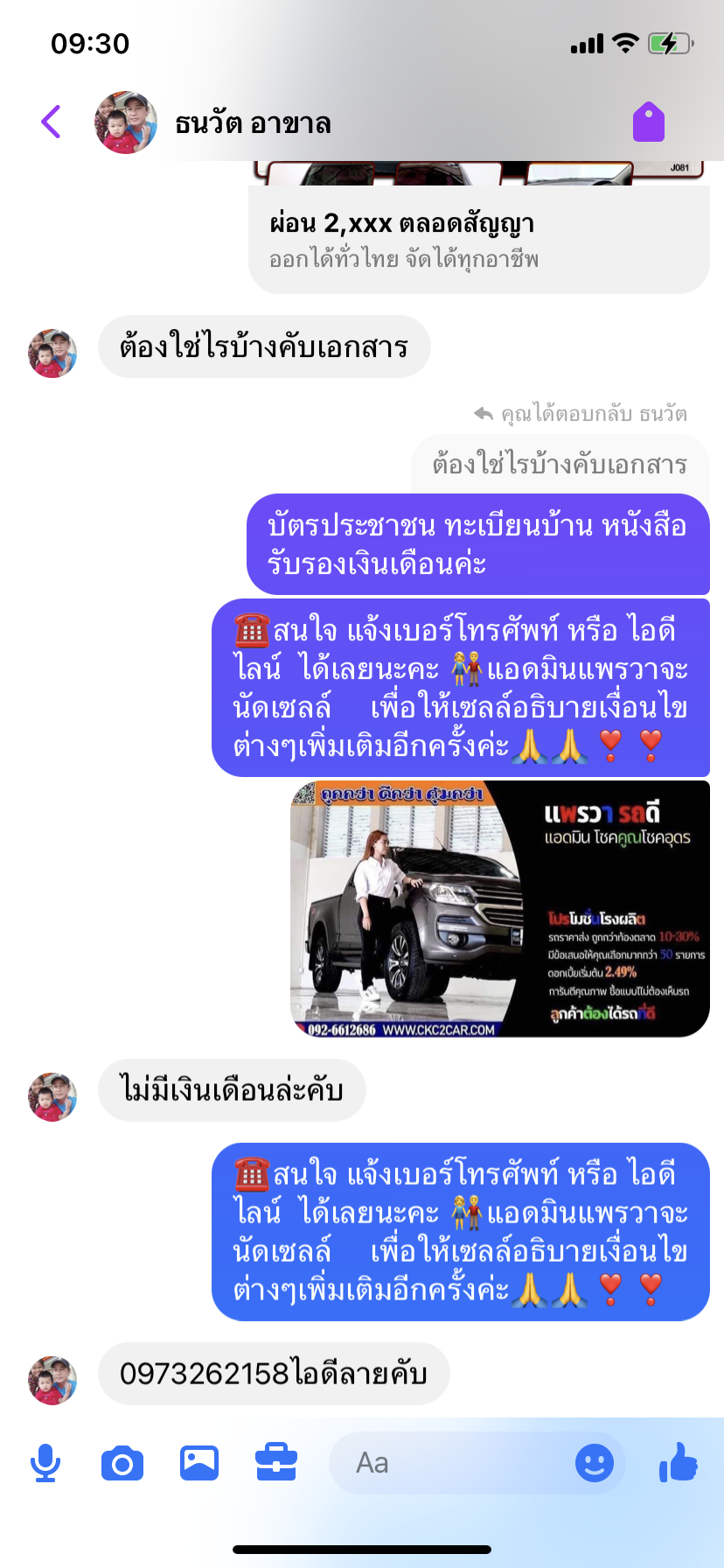This screenshot has width=724, height=1568.
Task: Open the camera to take a photo
Action: 122,1463
